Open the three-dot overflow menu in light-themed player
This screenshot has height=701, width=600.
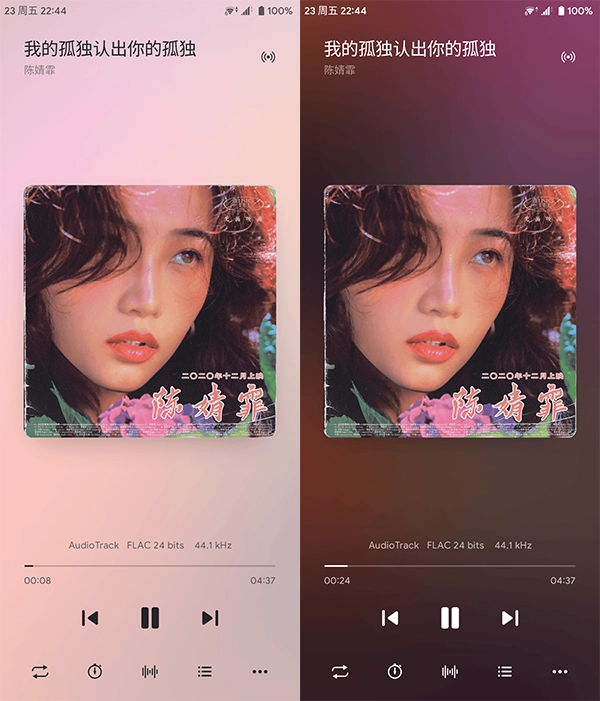click(260, 672)
